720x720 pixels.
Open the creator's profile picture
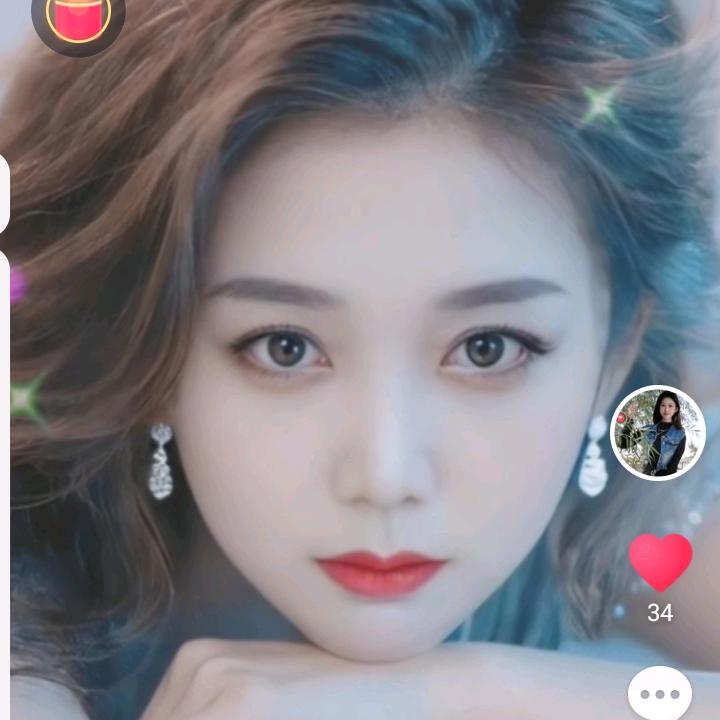tap(658, 433)
